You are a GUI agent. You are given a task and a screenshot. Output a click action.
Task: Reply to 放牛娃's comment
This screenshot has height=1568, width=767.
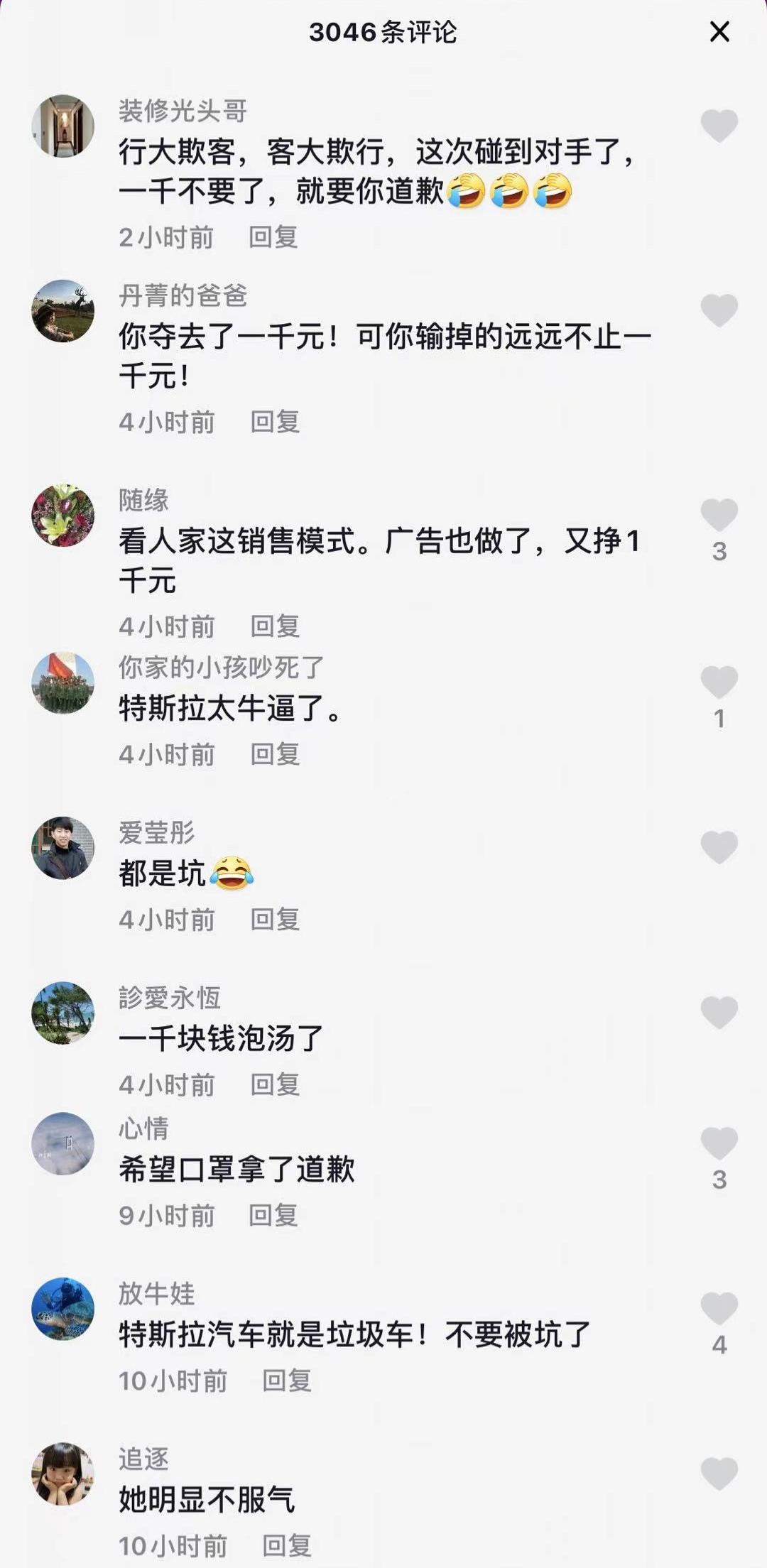(x=287, y=1381)
